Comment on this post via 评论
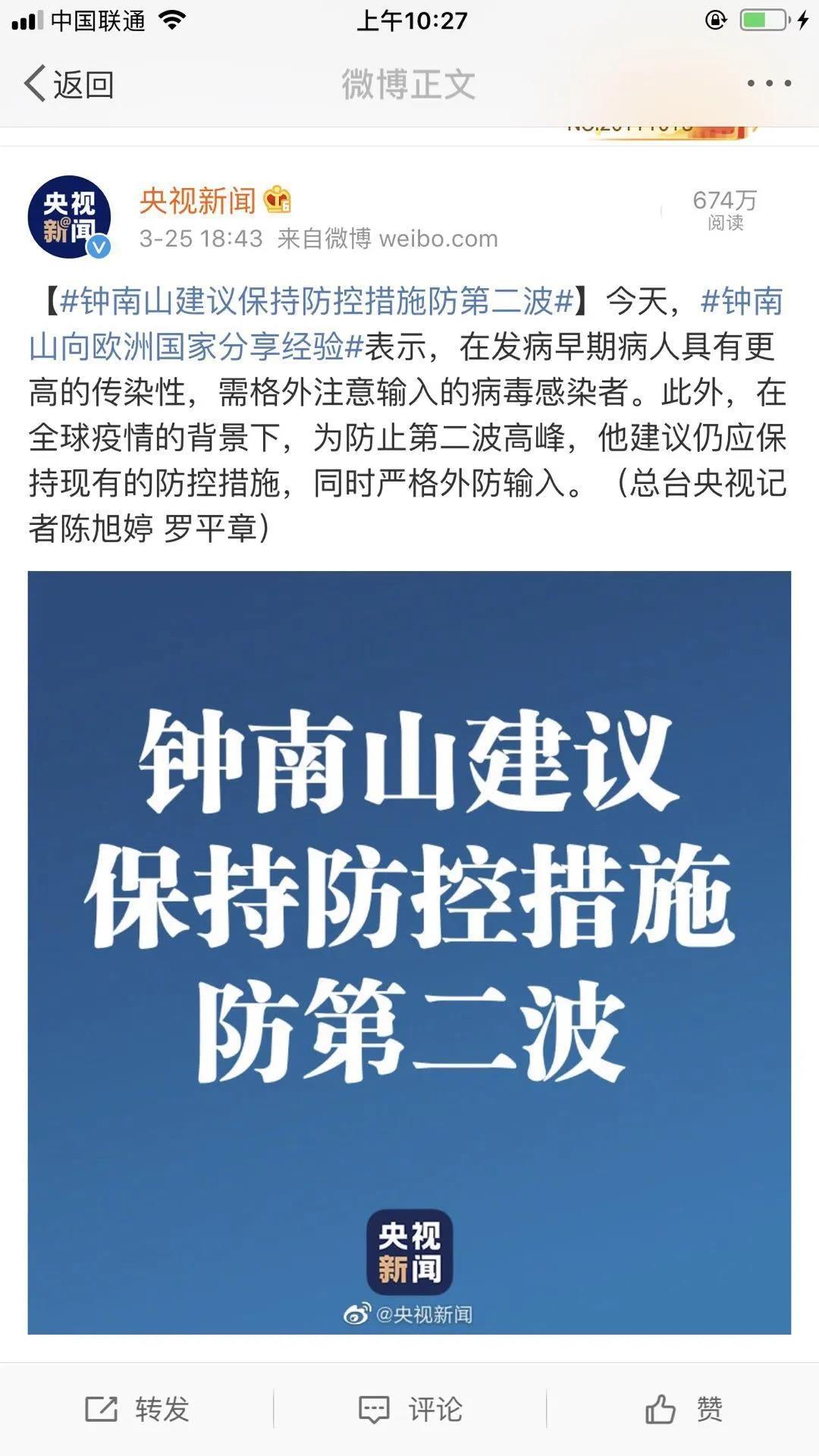The width and height of the screenshot is (819, 1456). click(x=410, y=1409)
